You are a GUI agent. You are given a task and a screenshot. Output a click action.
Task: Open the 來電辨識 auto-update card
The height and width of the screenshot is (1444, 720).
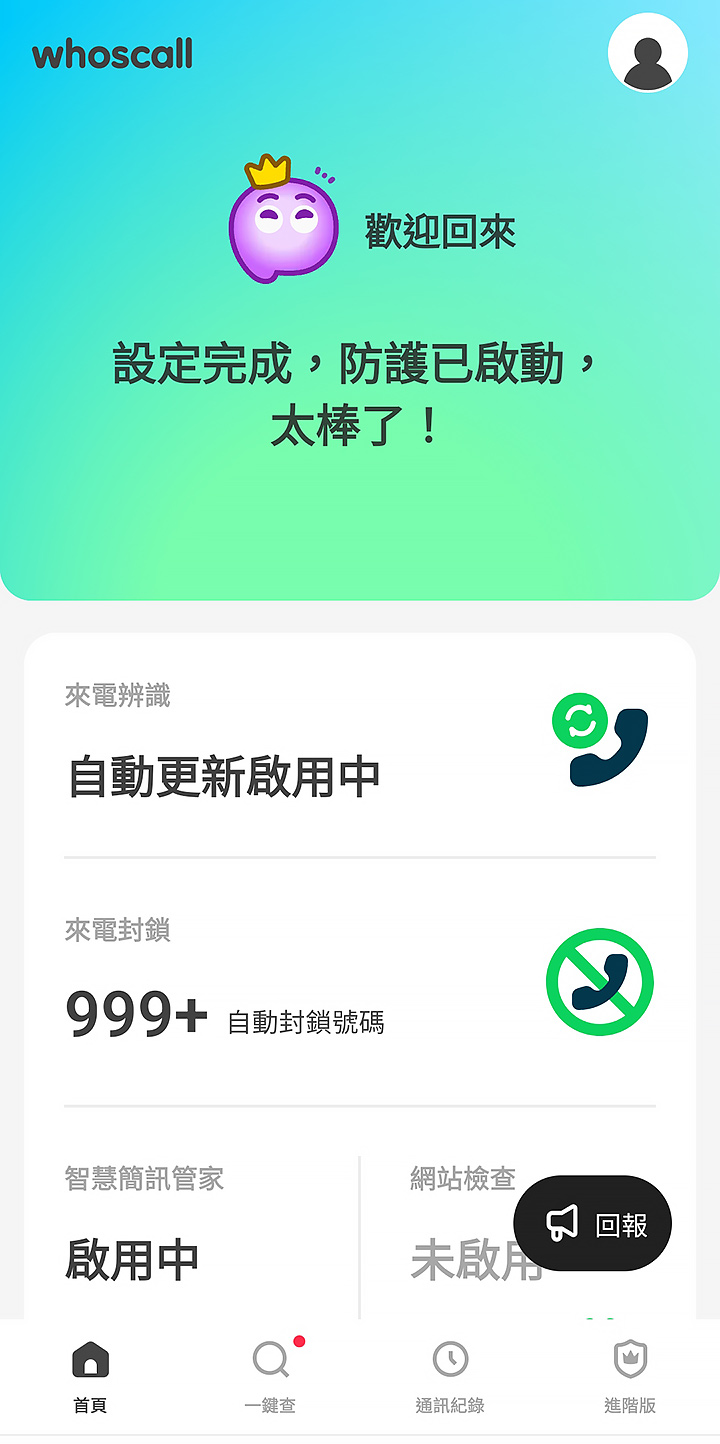click(x=360, y=745)
